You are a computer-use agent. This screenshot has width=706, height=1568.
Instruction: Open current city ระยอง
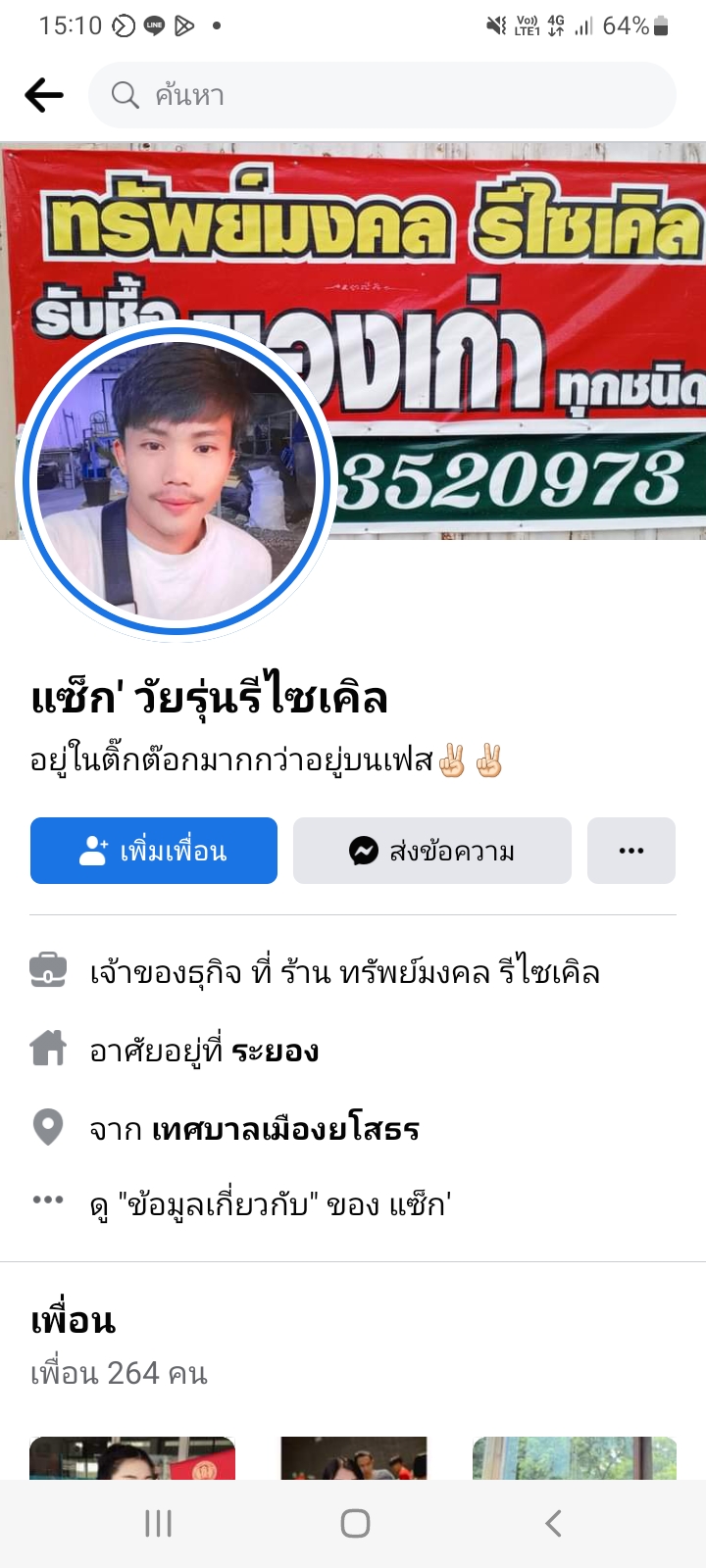(275, 1051)
